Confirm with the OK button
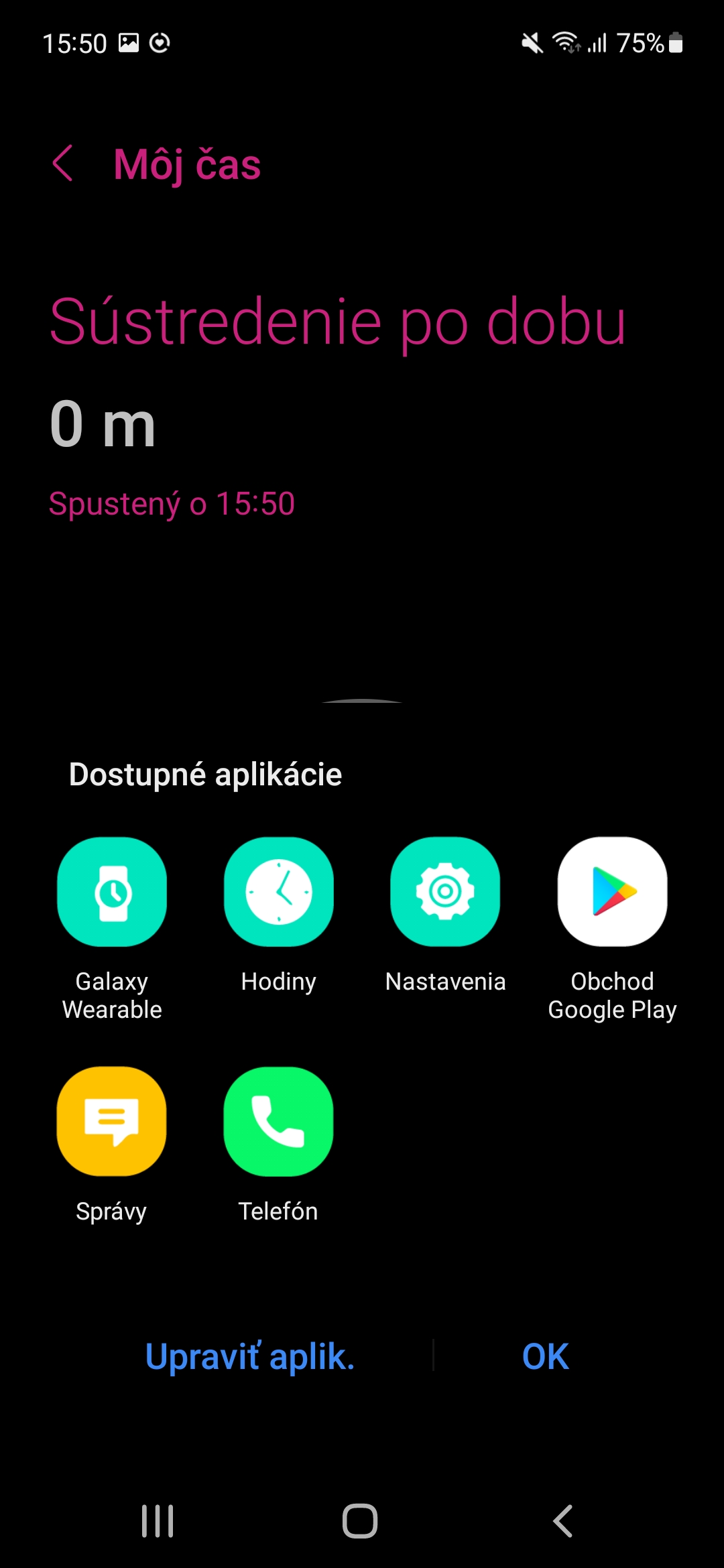Screen dimensions: 724x1568 coord(545,1356)
